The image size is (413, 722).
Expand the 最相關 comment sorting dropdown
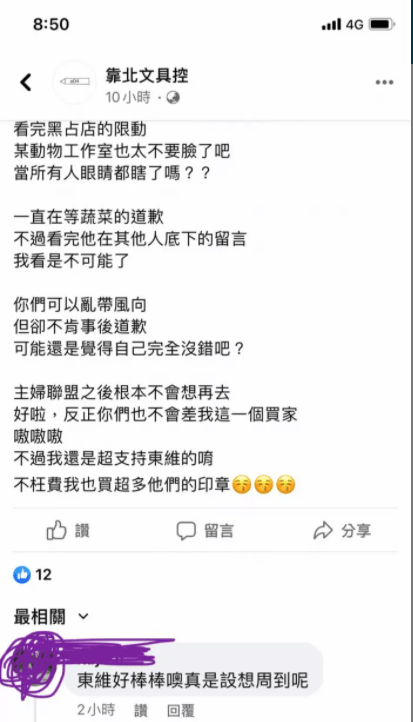51,616
